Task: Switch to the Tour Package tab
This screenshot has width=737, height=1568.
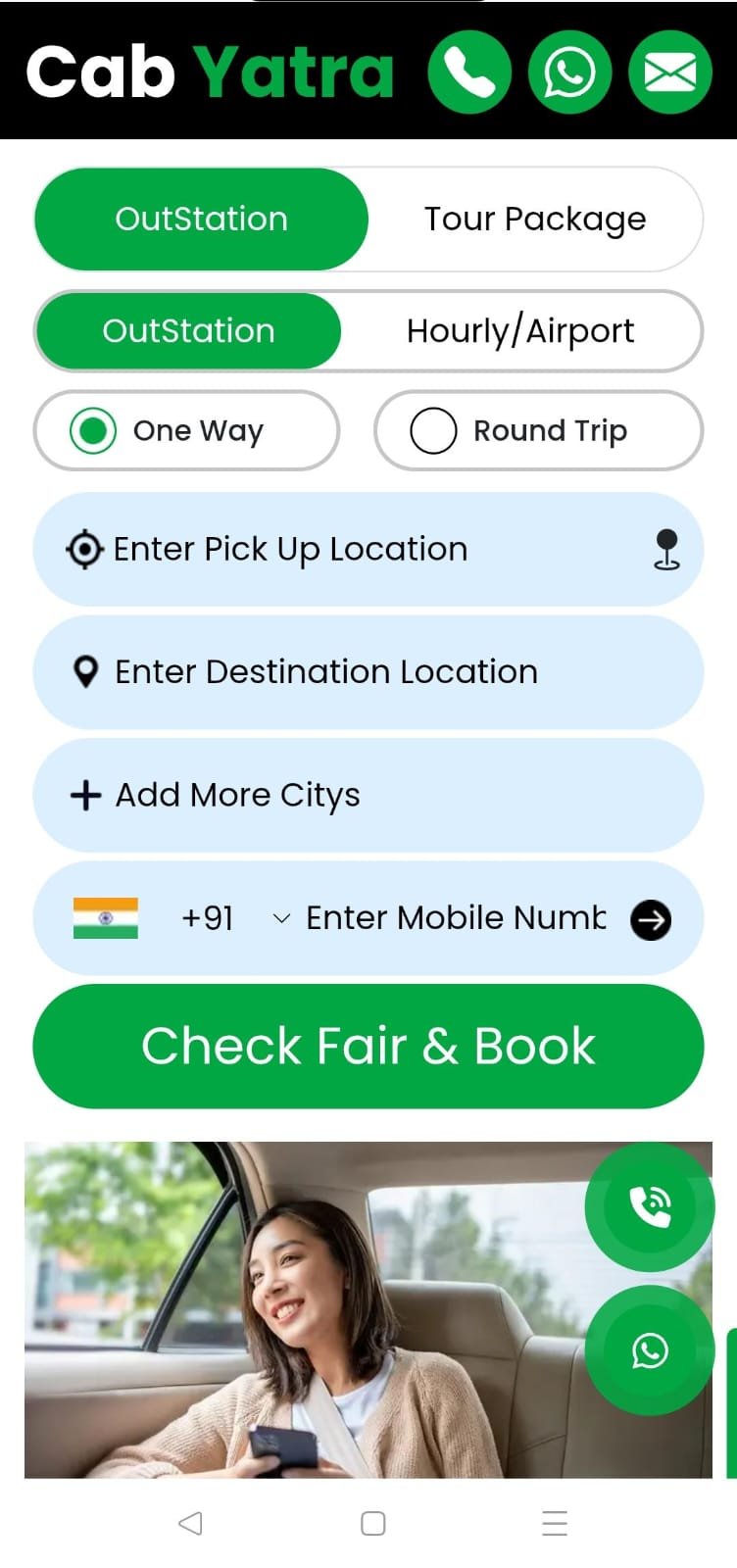Action: [535, 220]
